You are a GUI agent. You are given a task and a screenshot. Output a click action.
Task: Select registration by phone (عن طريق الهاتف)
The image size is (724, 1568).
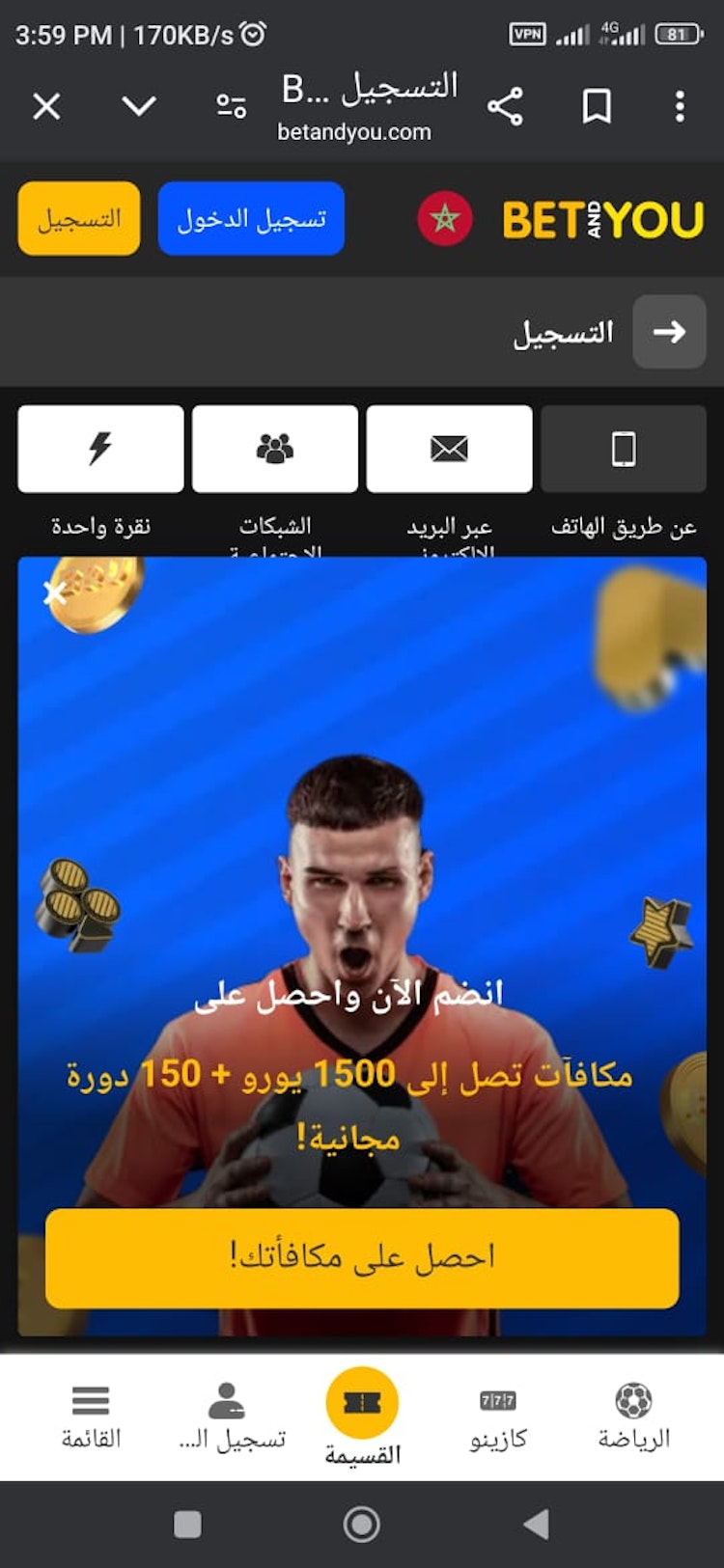(624, 450)
